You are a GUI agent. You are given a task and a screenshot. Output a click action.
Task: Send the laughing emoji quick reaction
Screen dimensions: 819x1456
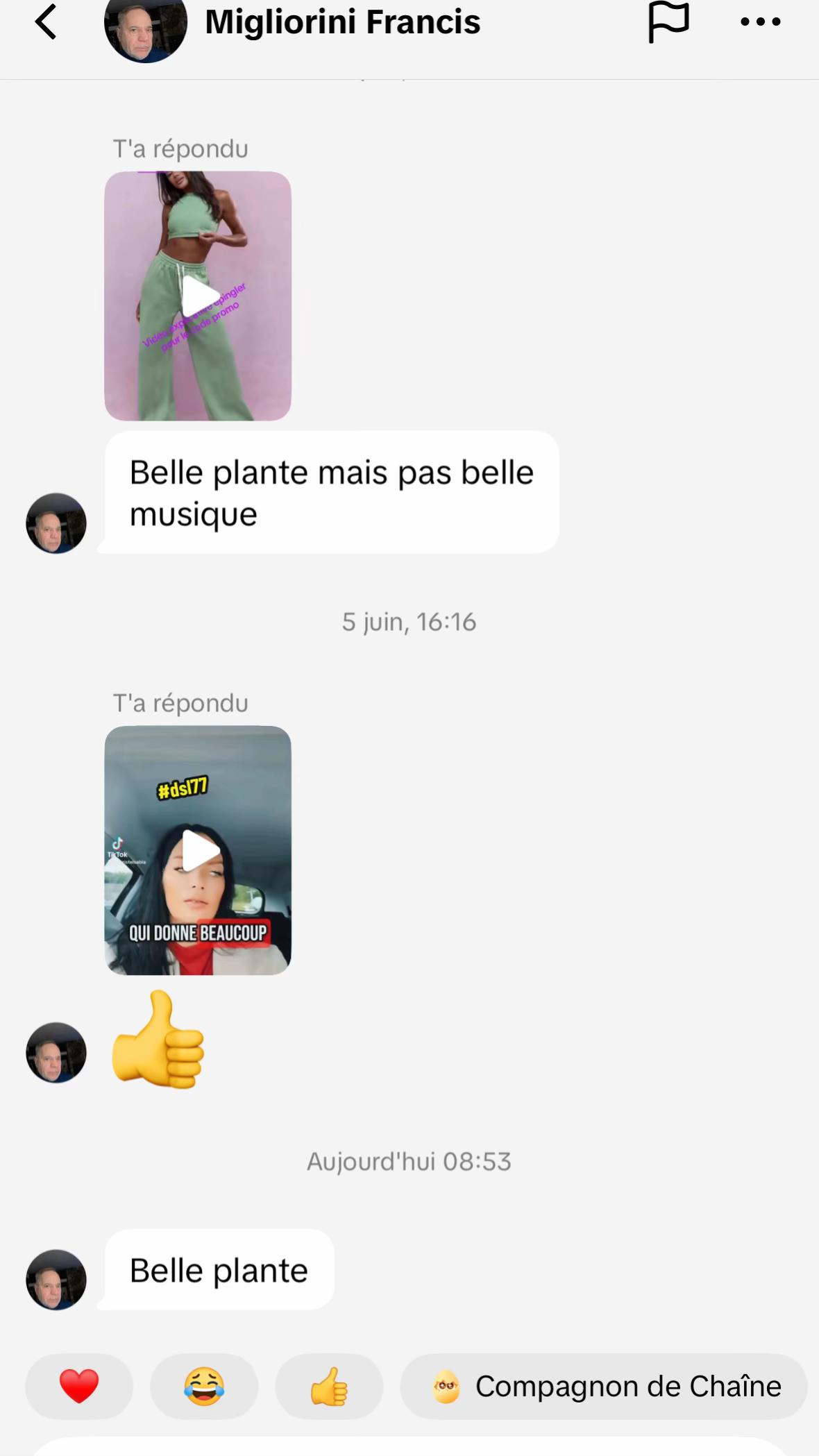click(204, 1386)
